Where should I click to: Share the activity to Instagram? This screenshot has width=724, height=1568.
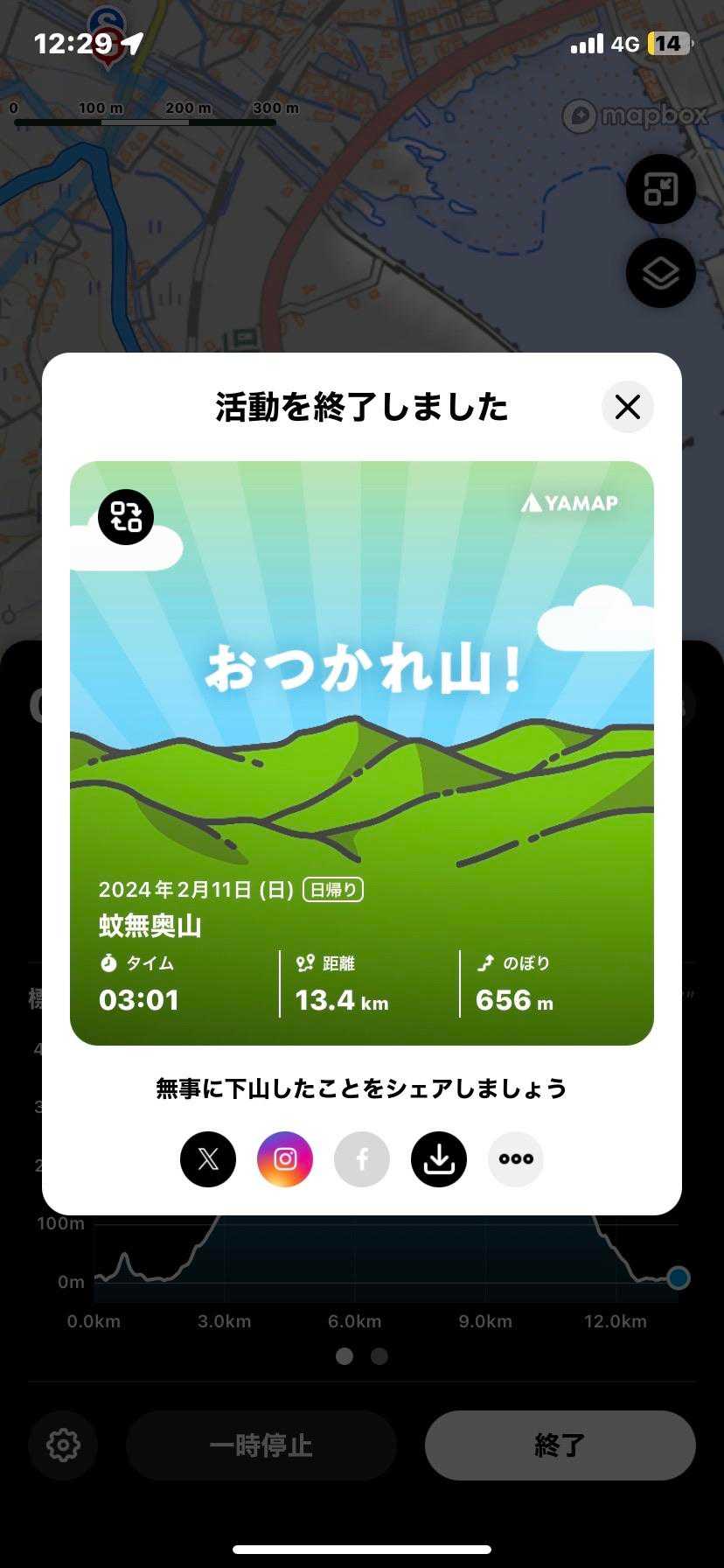285,1159
